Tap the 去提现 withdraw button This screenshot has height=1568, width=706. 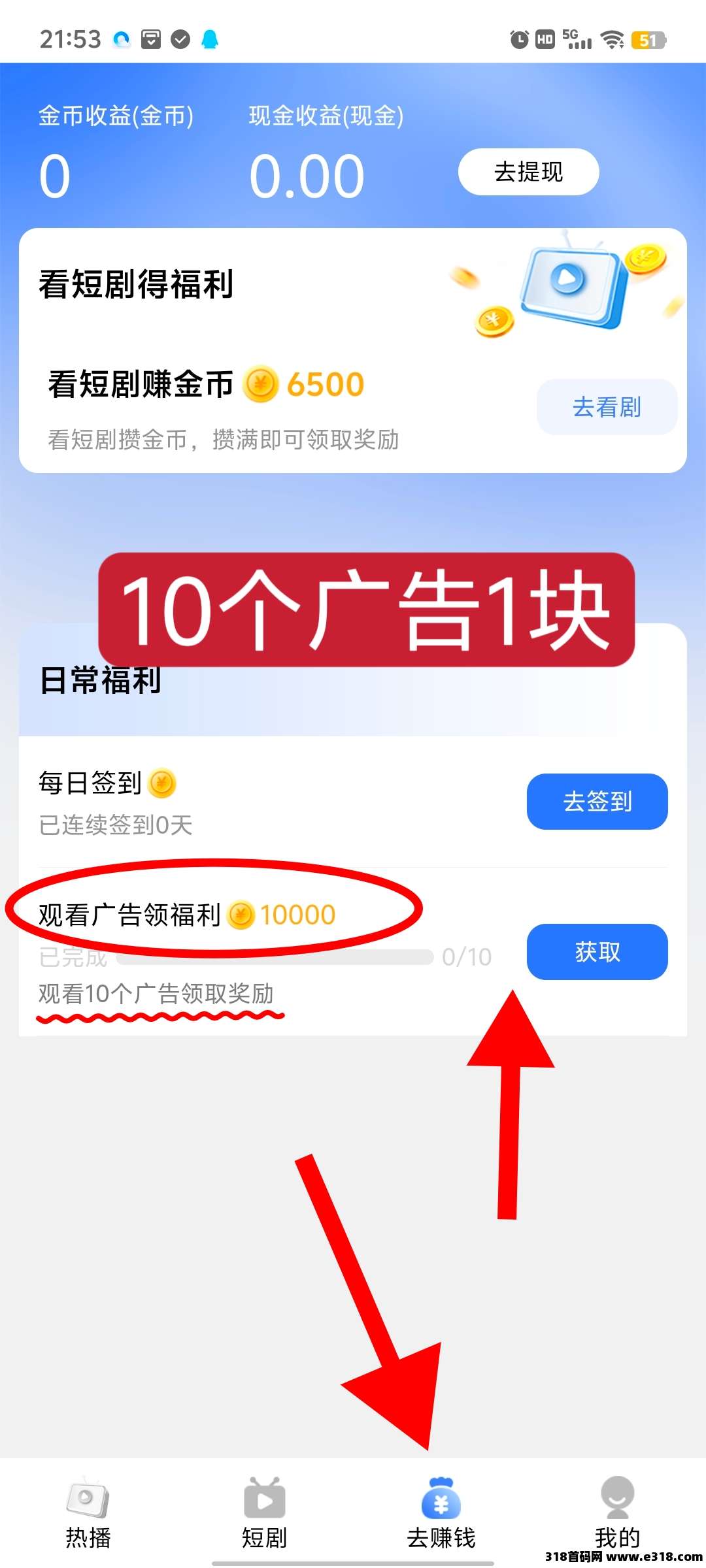(x=528, y=172)
